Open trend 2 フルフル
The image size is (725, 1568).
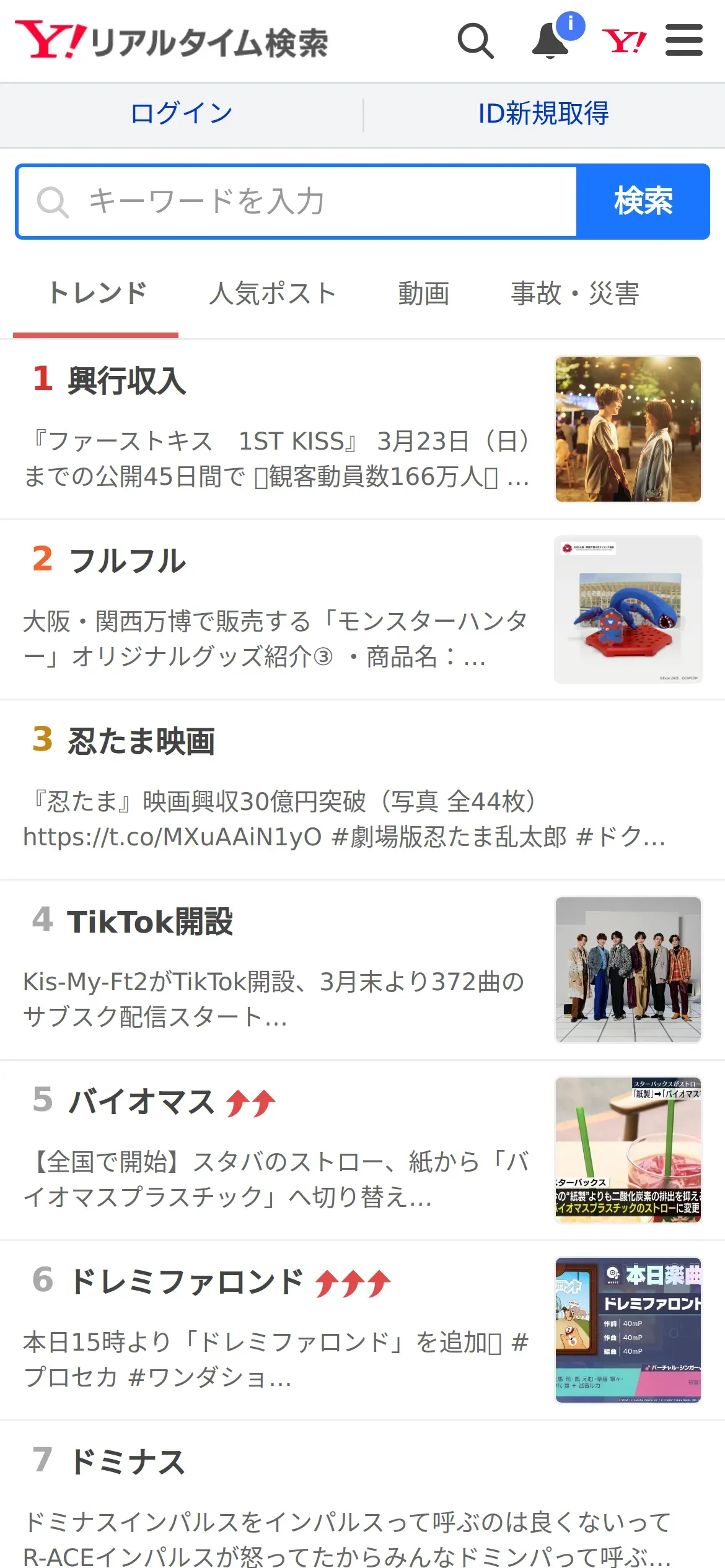point(127,561)
